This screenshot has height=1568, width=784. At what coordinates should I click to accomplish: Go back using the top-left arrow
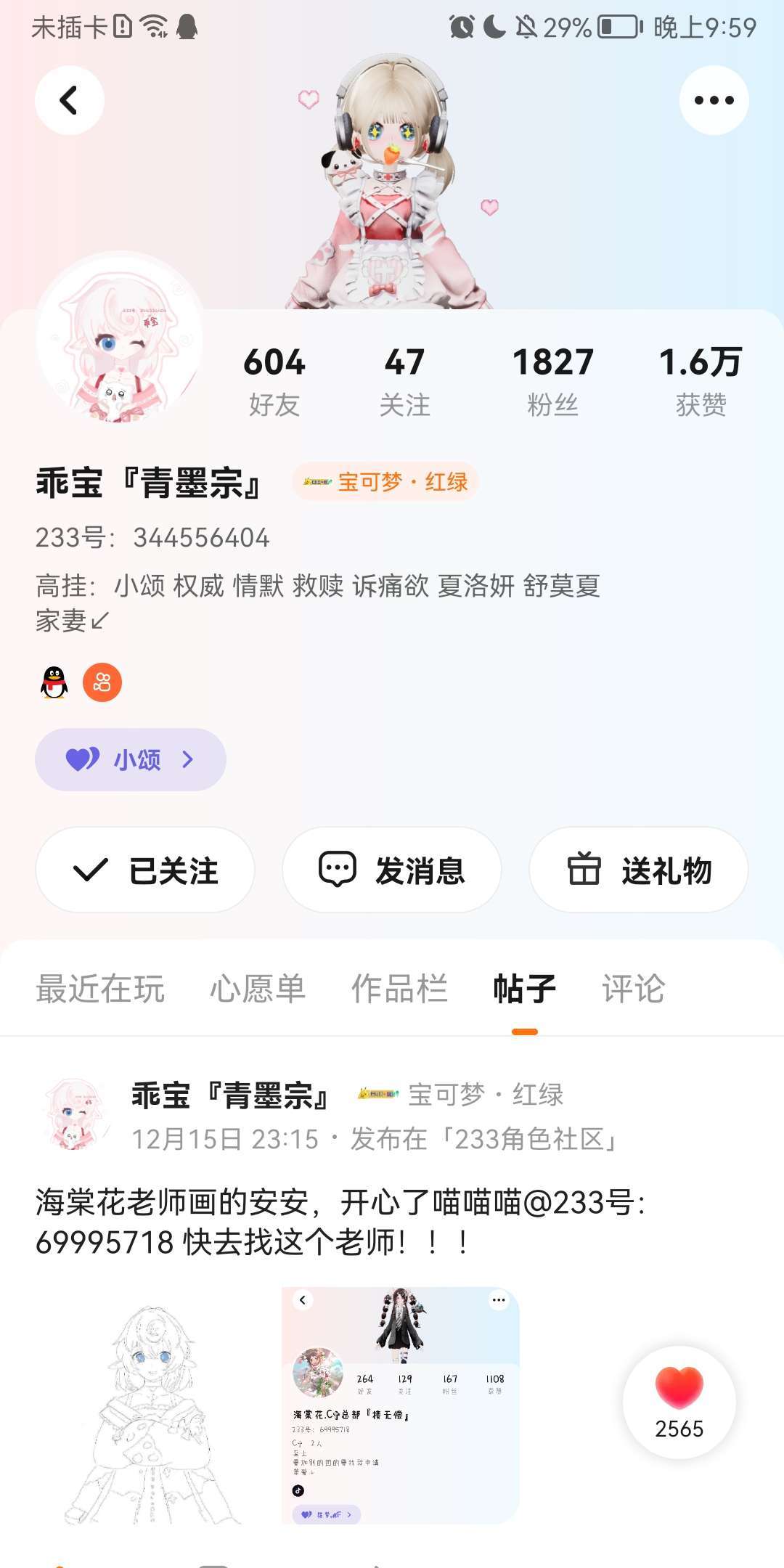tap(70, 100)
